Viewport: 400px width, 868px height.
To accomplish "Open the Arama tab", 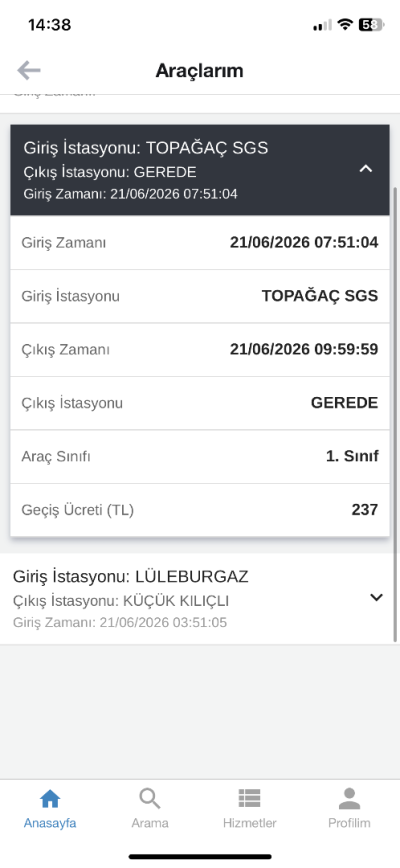I will tap(150, 809).
